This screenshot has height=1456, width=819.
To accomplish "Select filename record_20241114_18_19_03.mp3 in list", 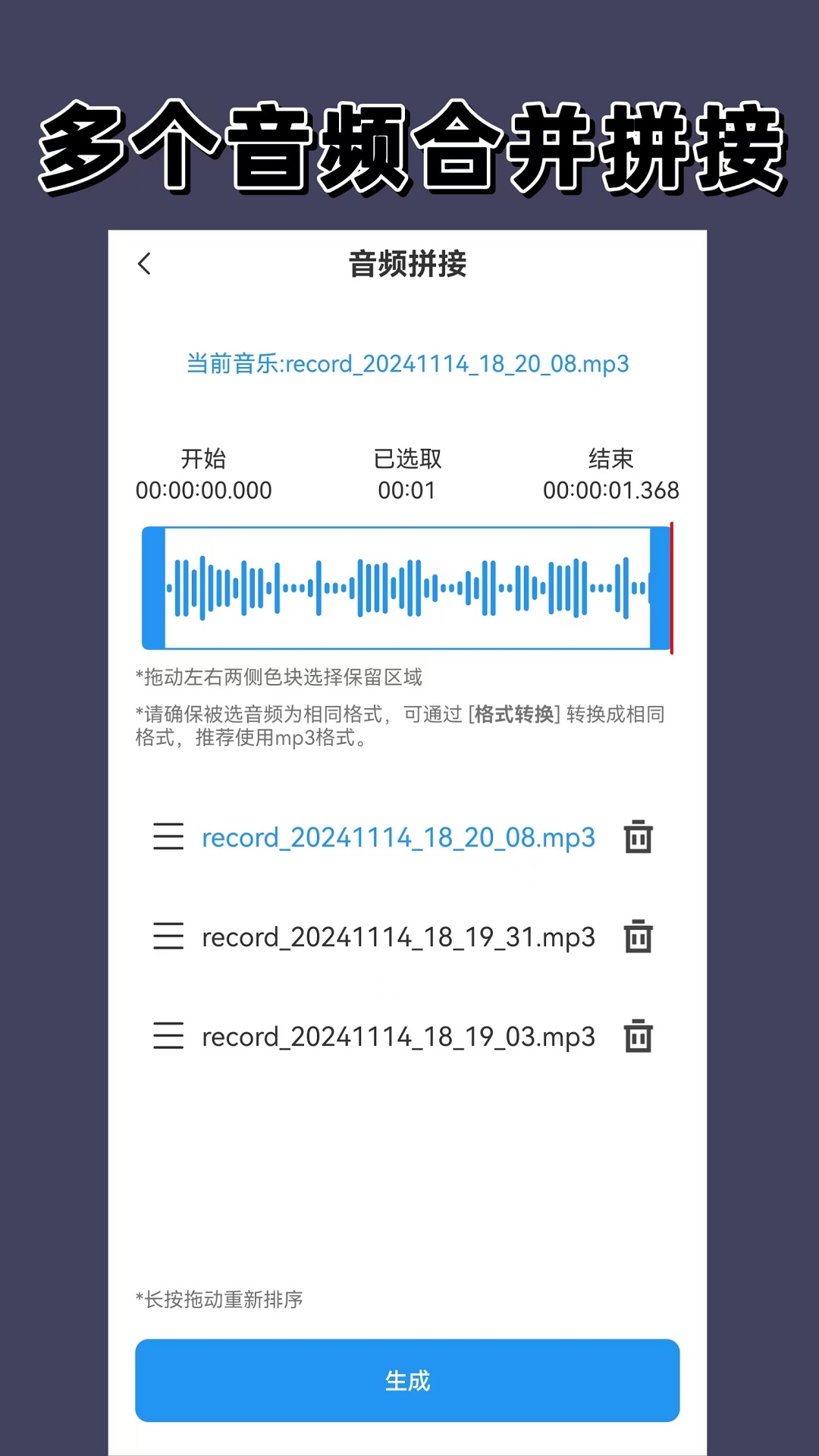I will (397, 1038).
